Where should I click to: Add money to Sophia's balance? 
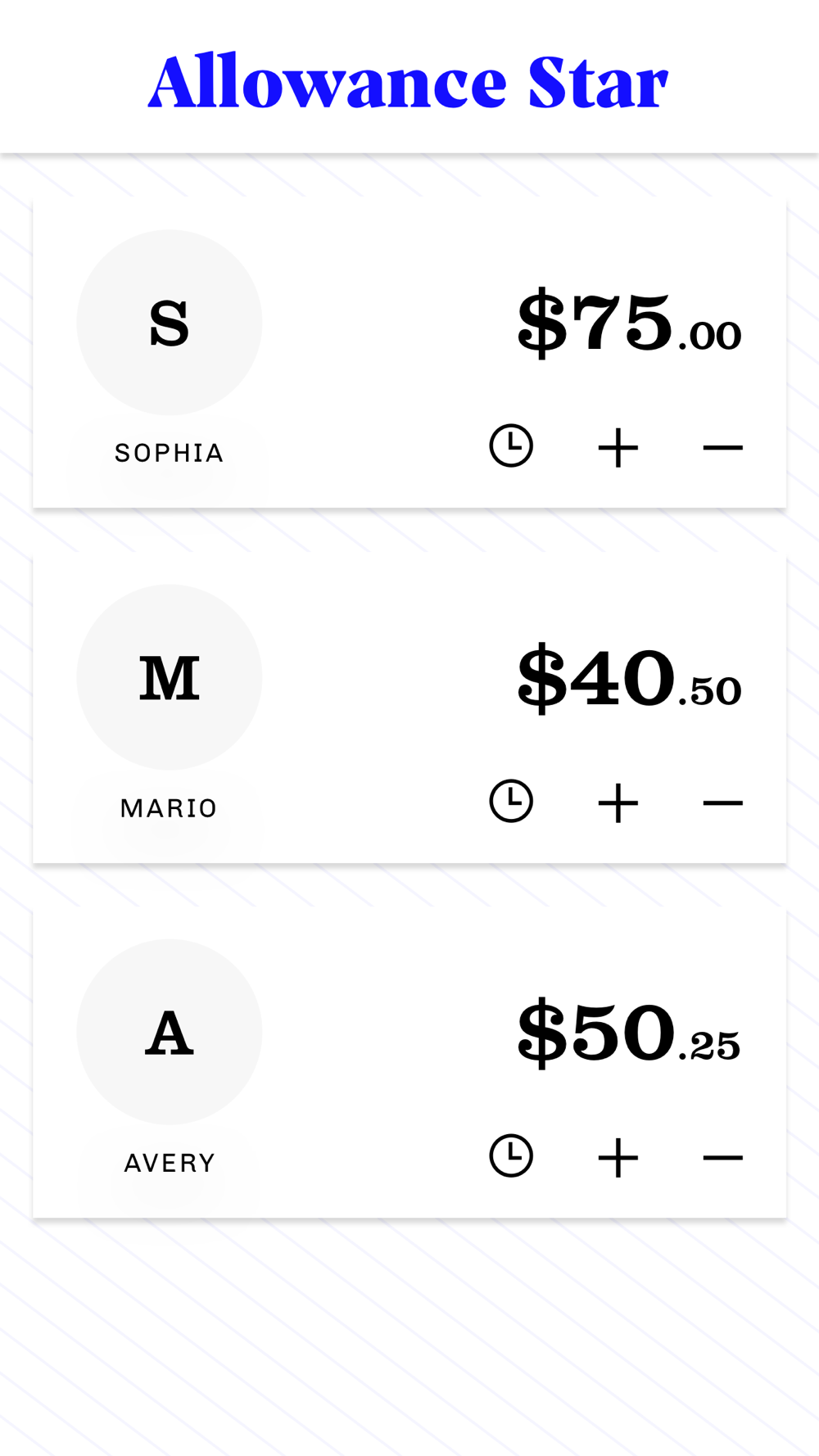tap(618, 448)
